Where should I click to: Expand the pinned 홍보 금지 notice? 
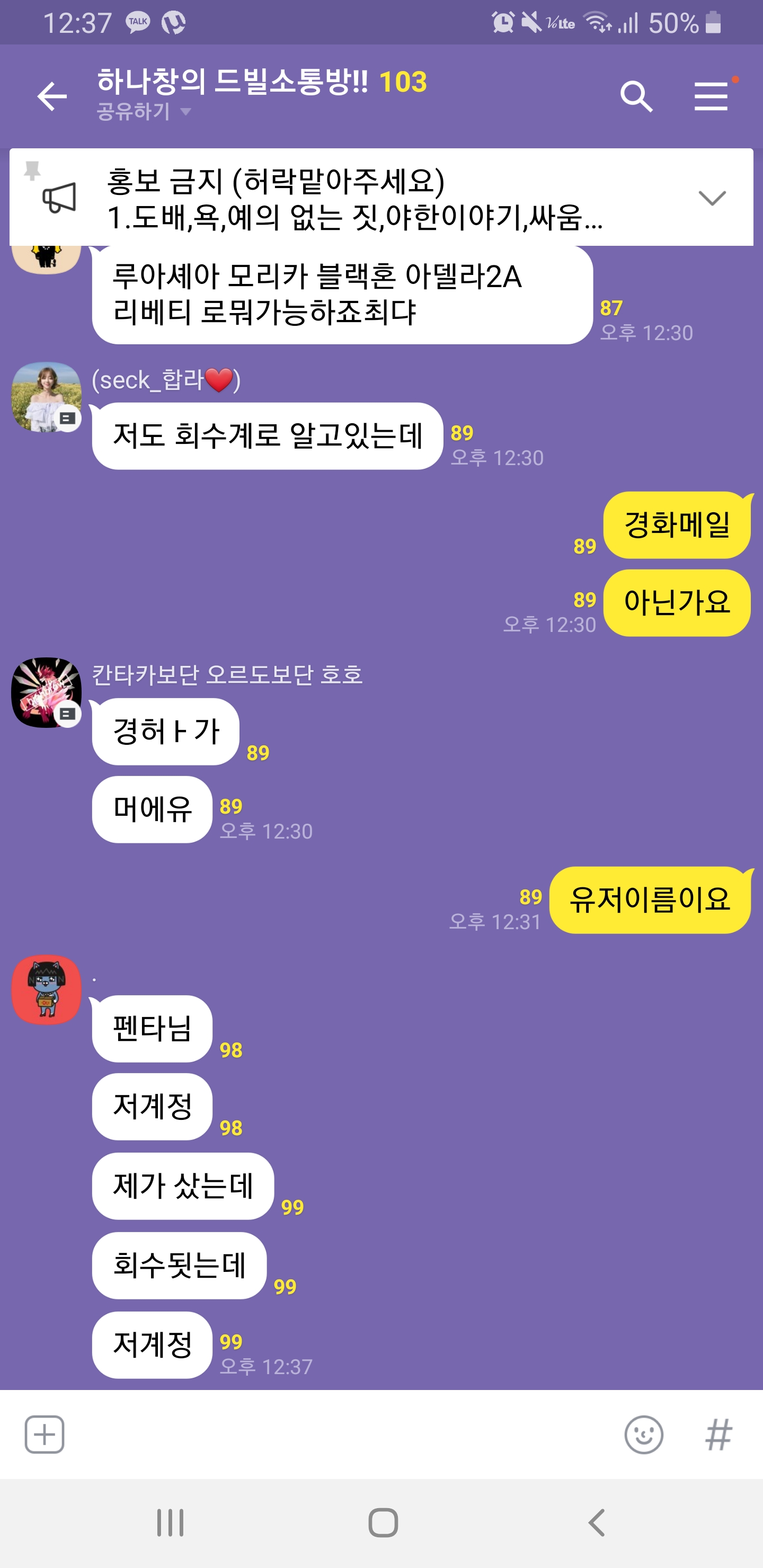(712, 198)
